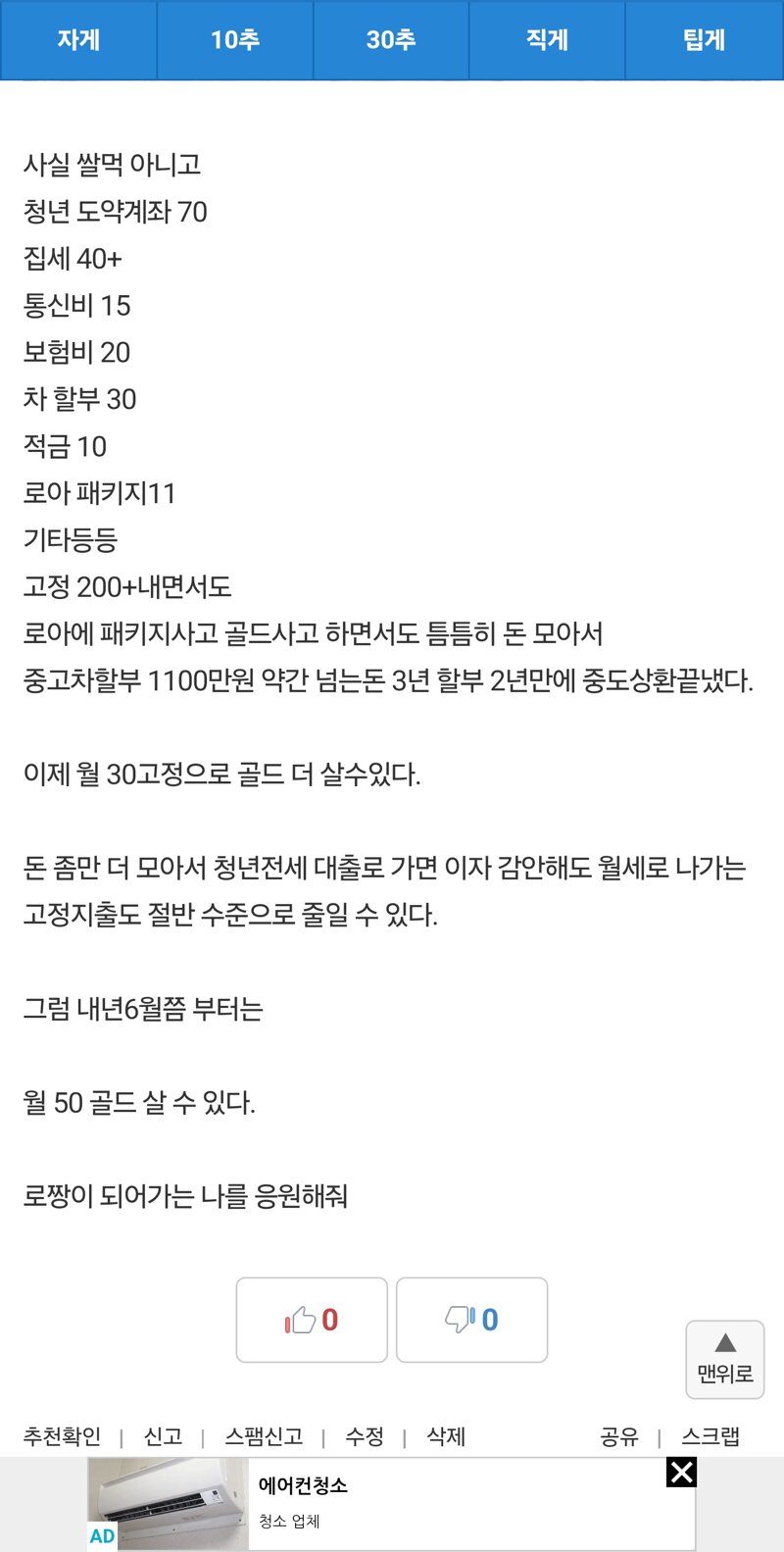Viewport: 784px width, 1552px height.
Task: Delete the post via 삭제
Action: point(446,1436)
